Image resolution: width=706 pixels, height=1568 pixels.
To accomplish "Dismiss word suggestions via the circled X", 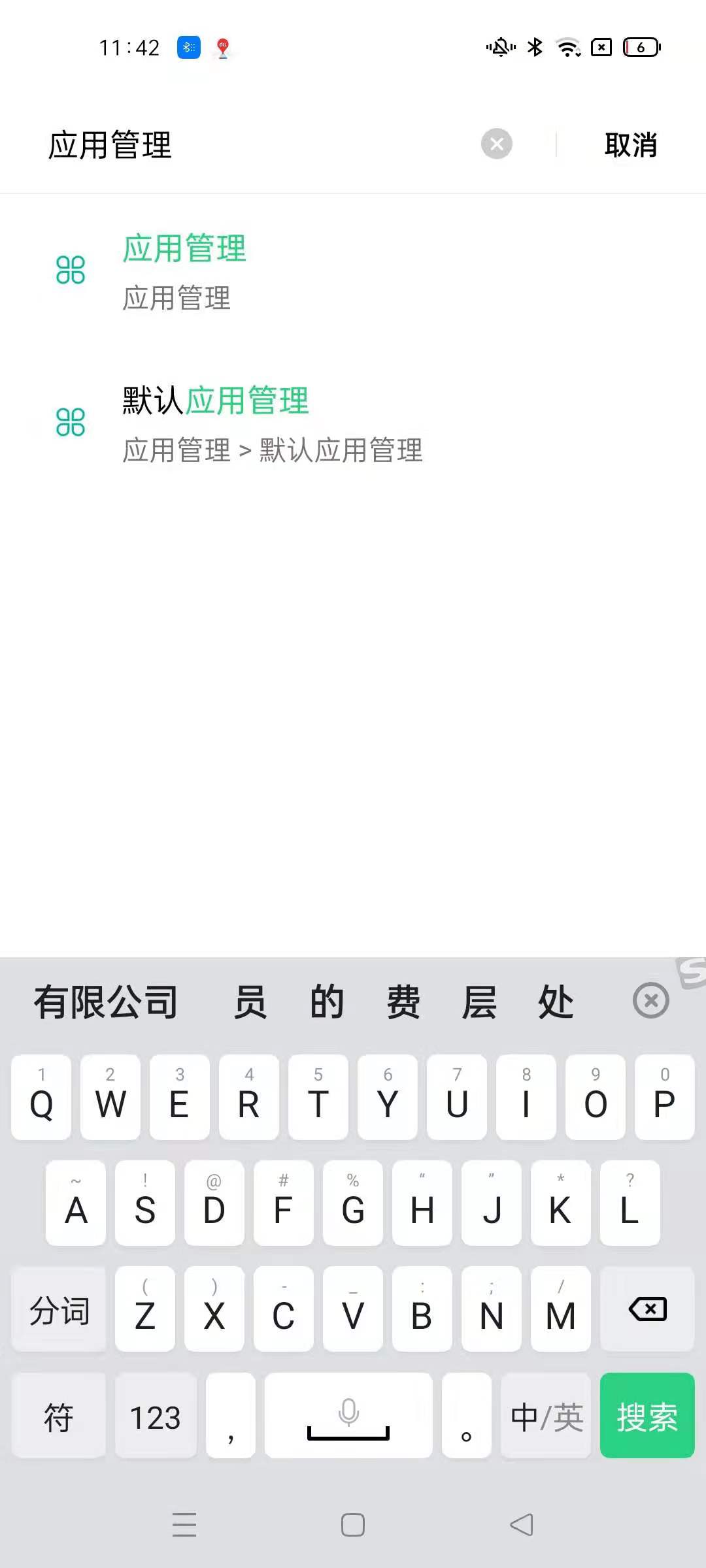I will point(650,1001).
